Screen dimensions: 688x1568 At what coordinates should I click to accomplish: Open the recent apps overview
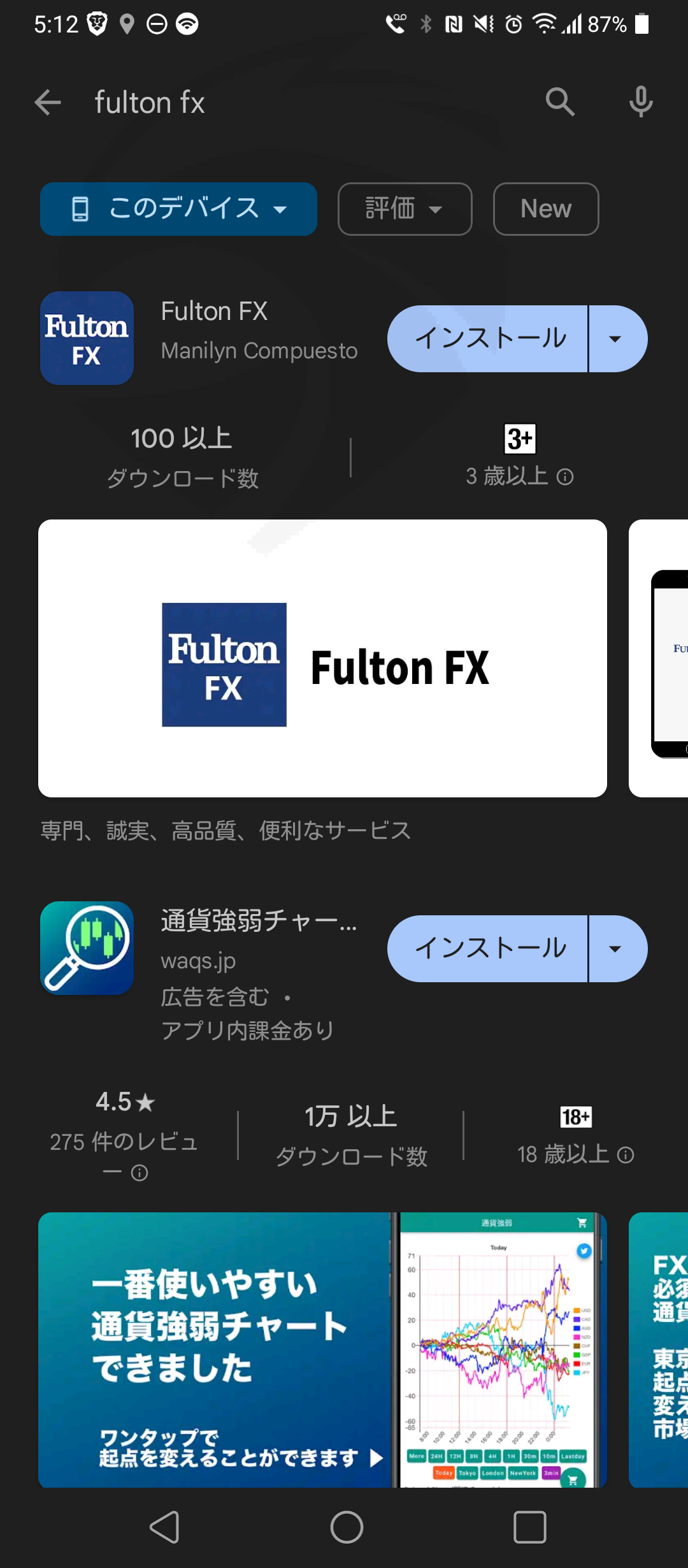tap(530, 1527)
